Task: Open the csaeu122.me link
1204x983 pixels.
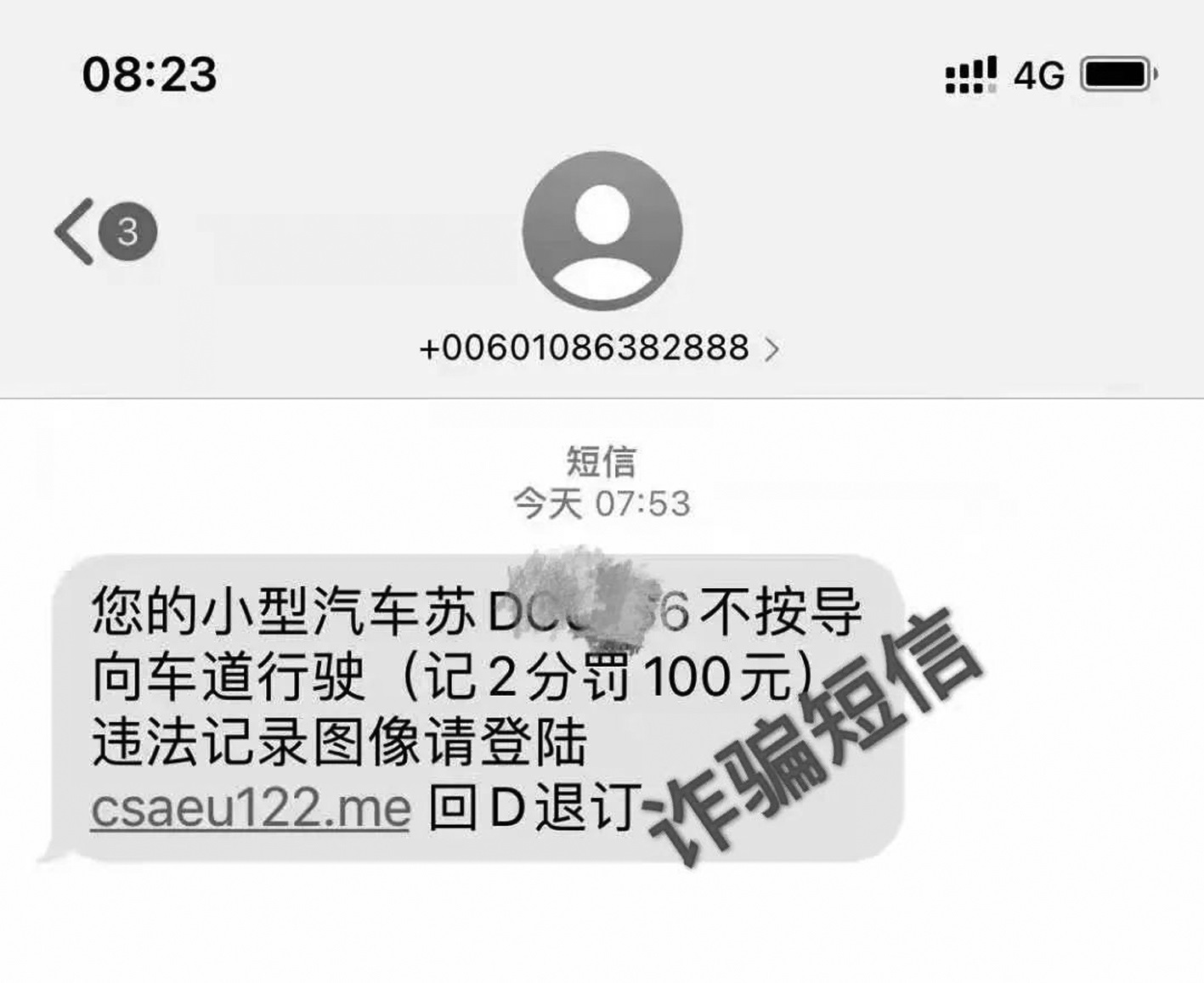Action: click(251, 808)
